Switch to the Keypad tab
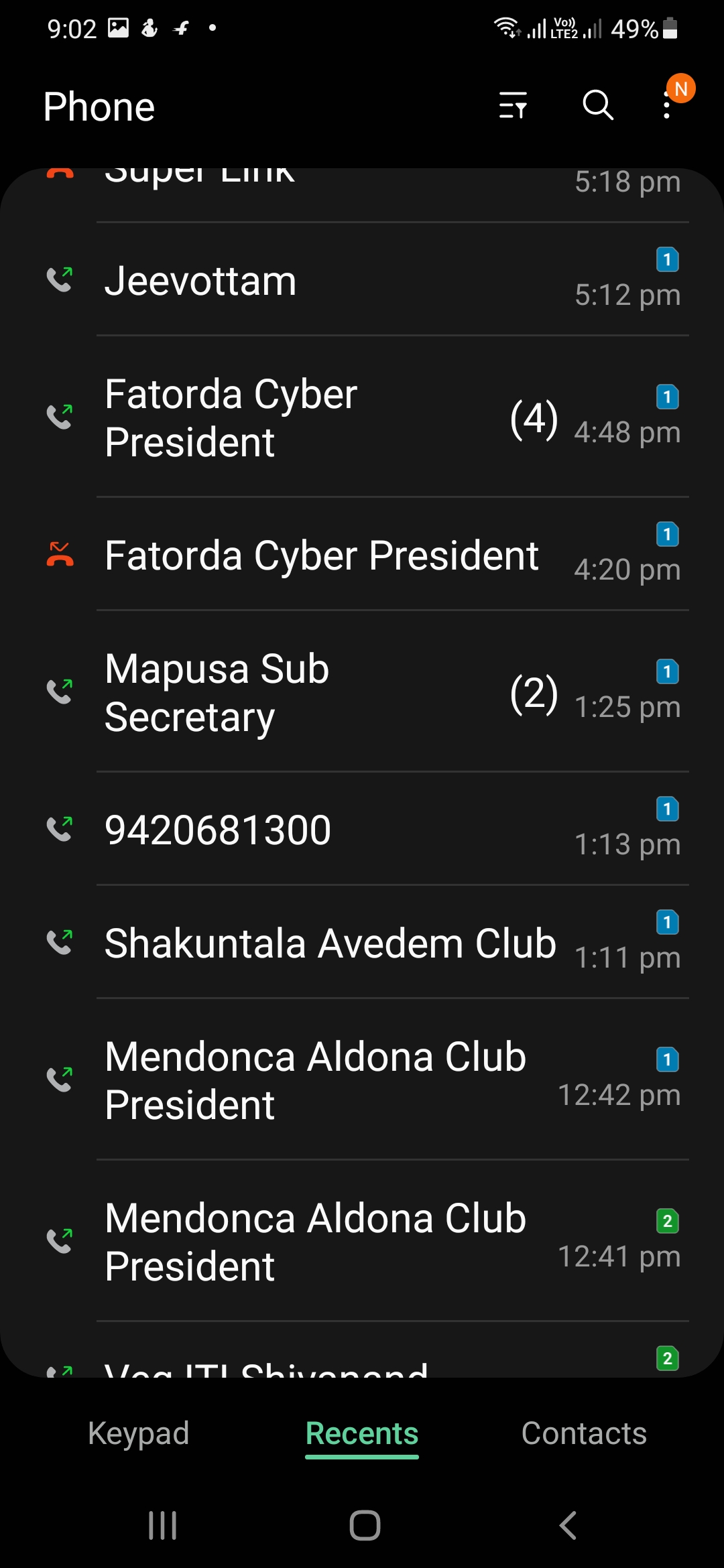This screenshot has height=1568, width=724. tap(138, 1432)
